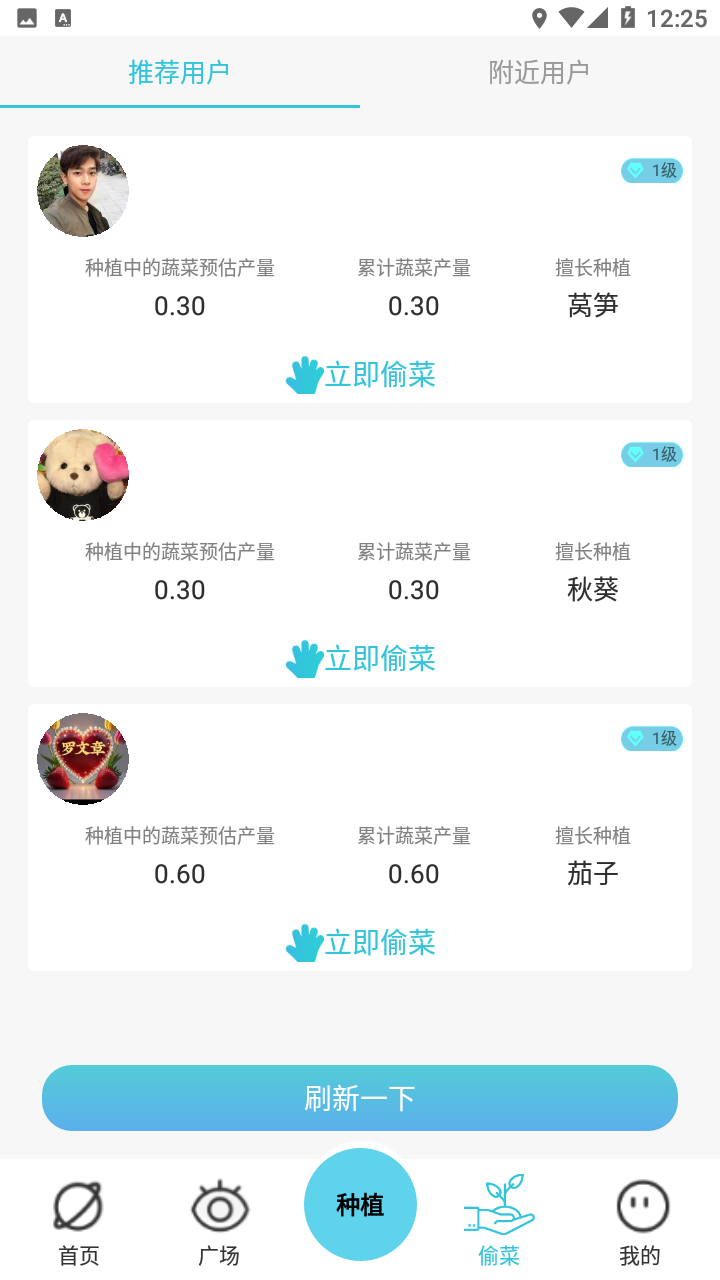Tap the 1级 badge on the second user card
The height and width of the screenshot is (1280, 720).
[651, 455]
